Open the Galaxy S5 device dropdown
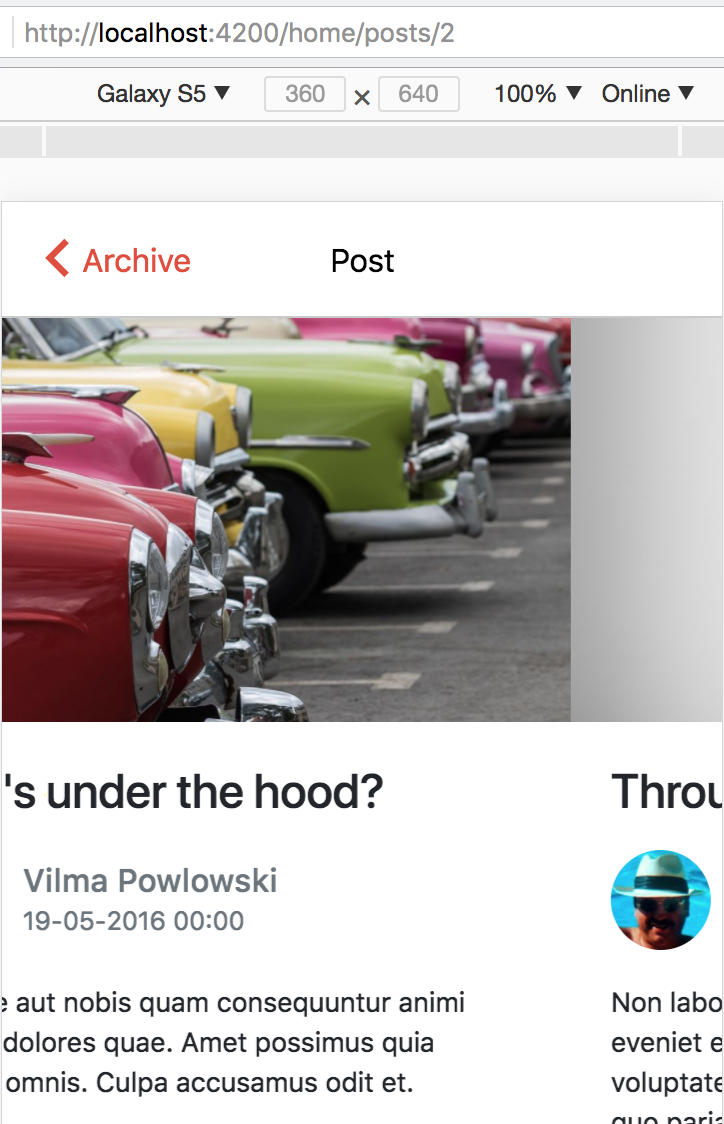The width and height of the screenshot is (724, 1124). (163, 94)
